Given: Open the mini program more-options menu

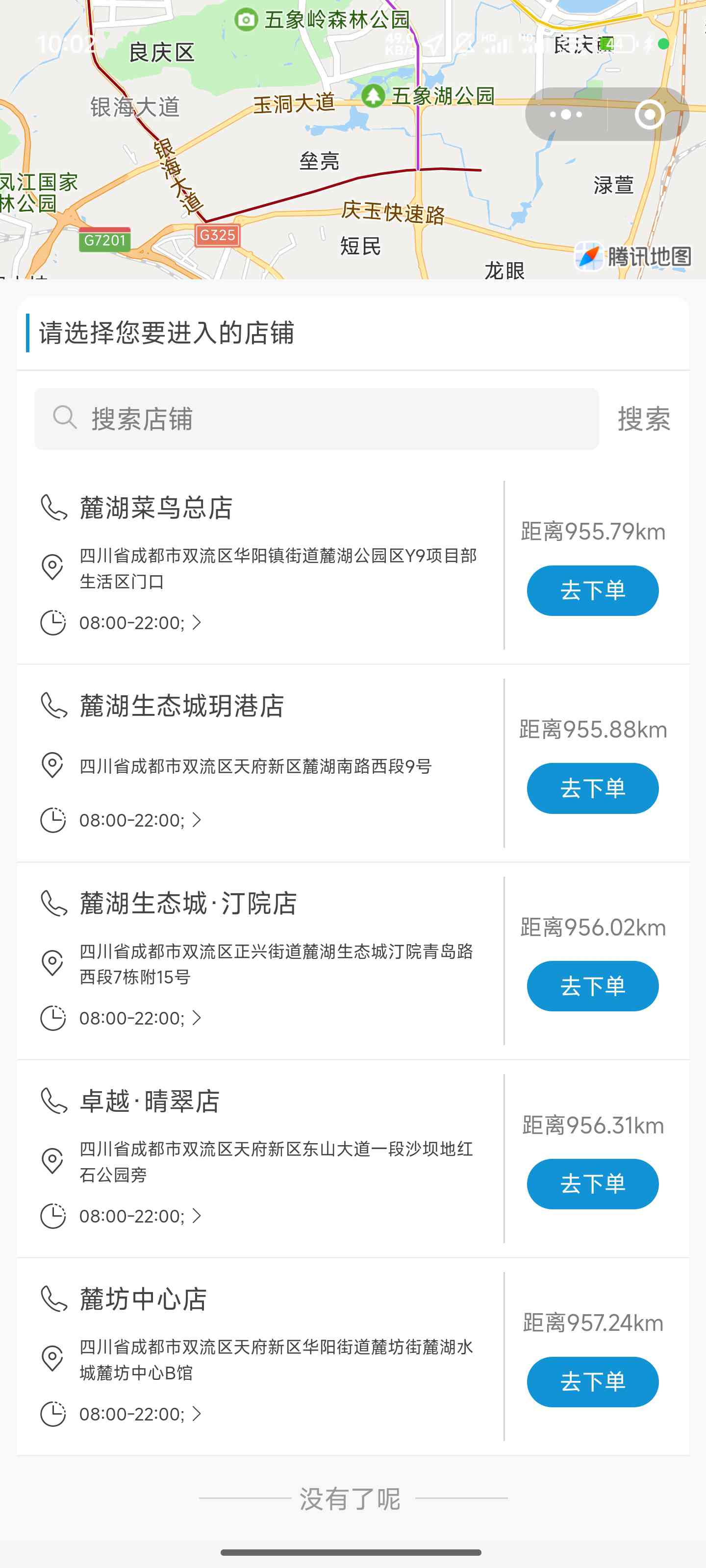Looking at the screenshot, I should [566, 115].
